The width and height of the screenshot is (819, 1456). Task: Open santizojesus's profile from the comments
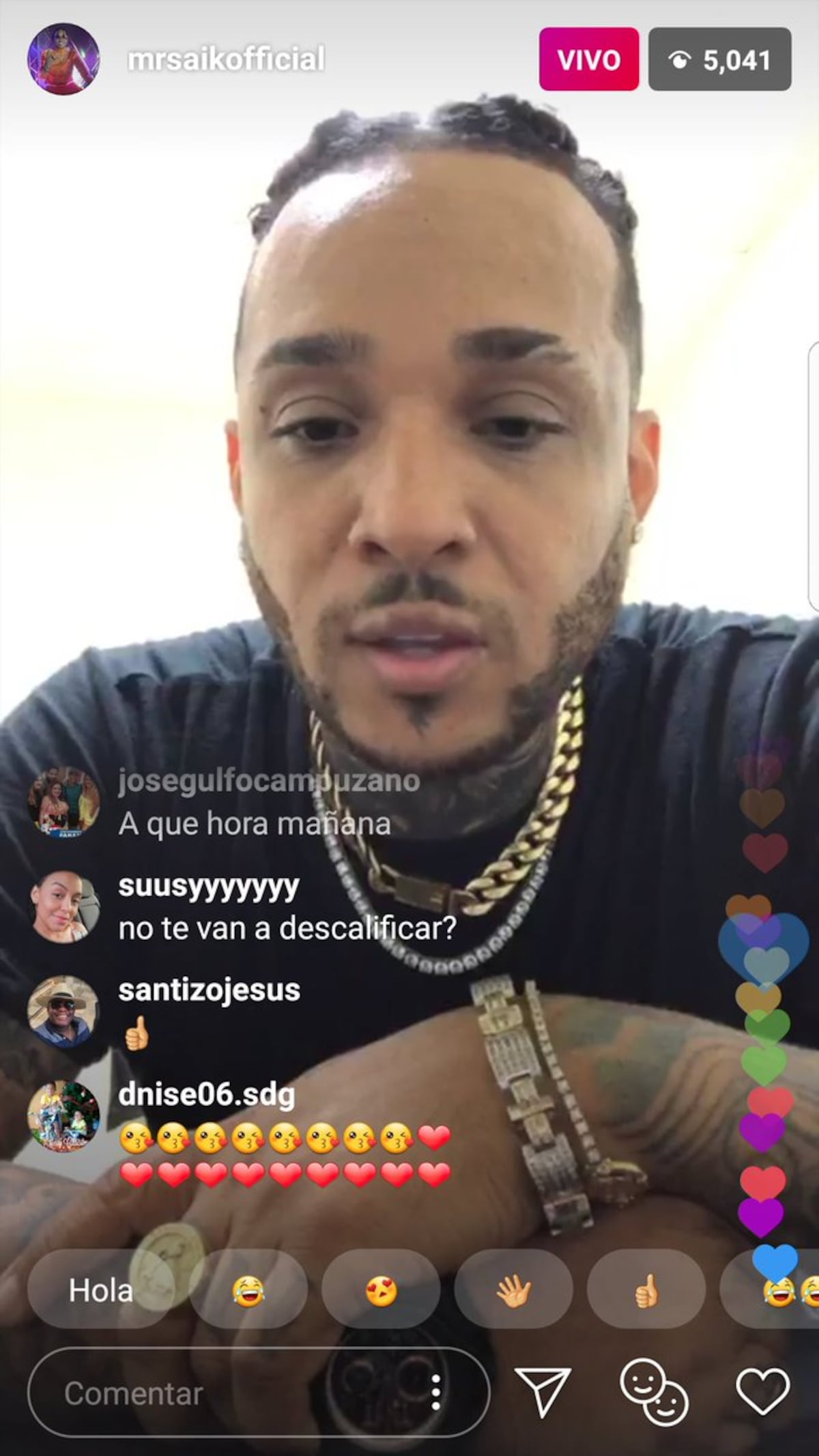tap(63, 1011)
